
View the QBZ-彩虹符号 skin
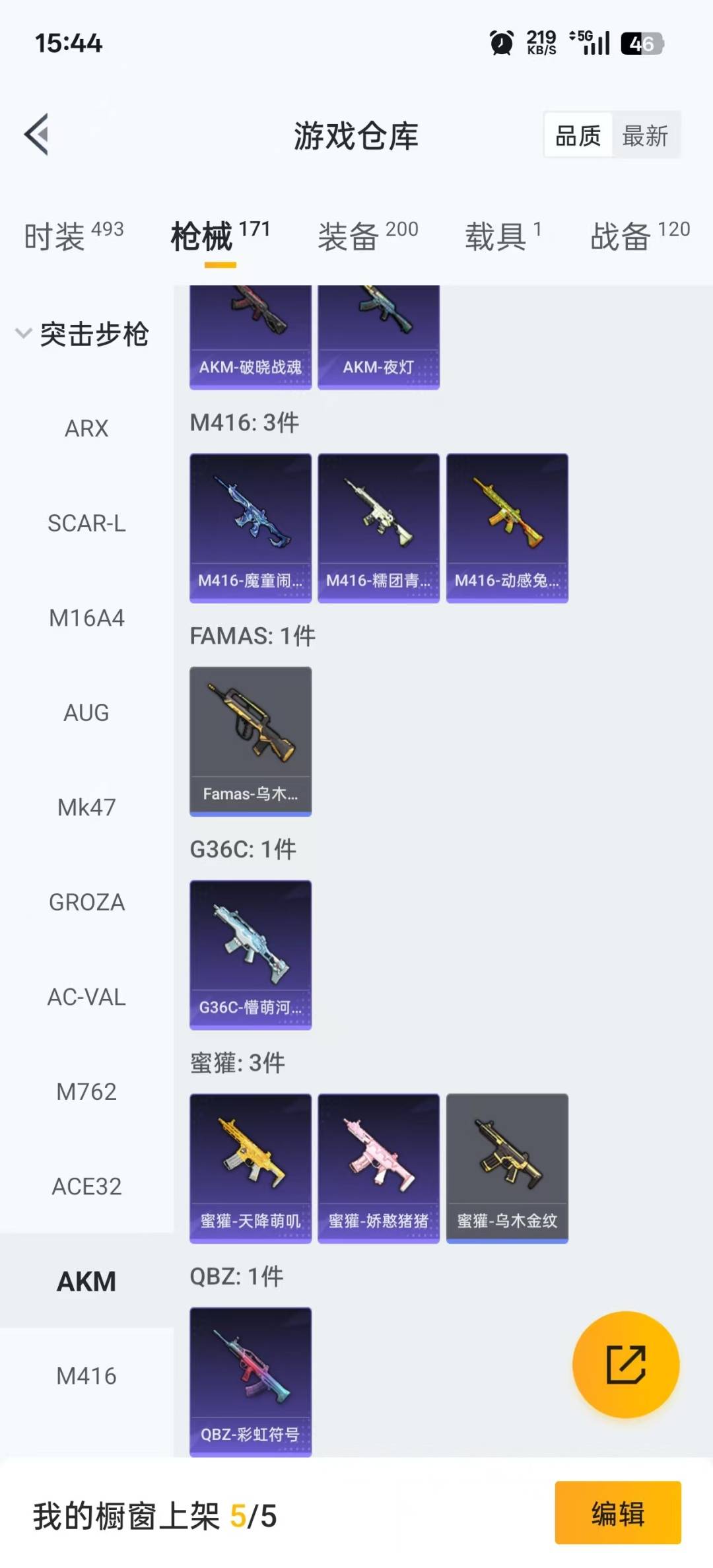click(250, 1381)
